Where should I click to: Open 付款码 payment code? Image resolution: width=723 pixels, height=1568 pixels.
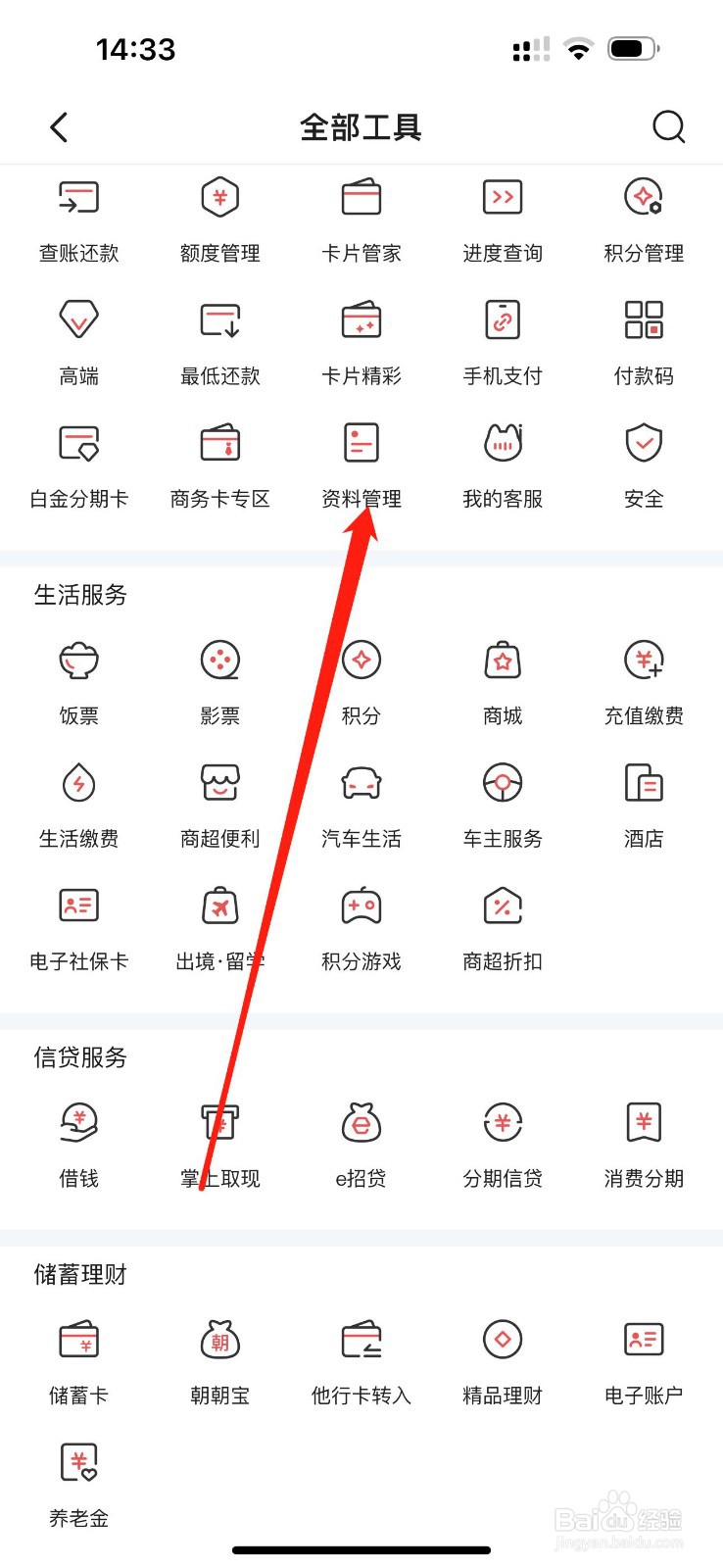click(x=643, y=340)
